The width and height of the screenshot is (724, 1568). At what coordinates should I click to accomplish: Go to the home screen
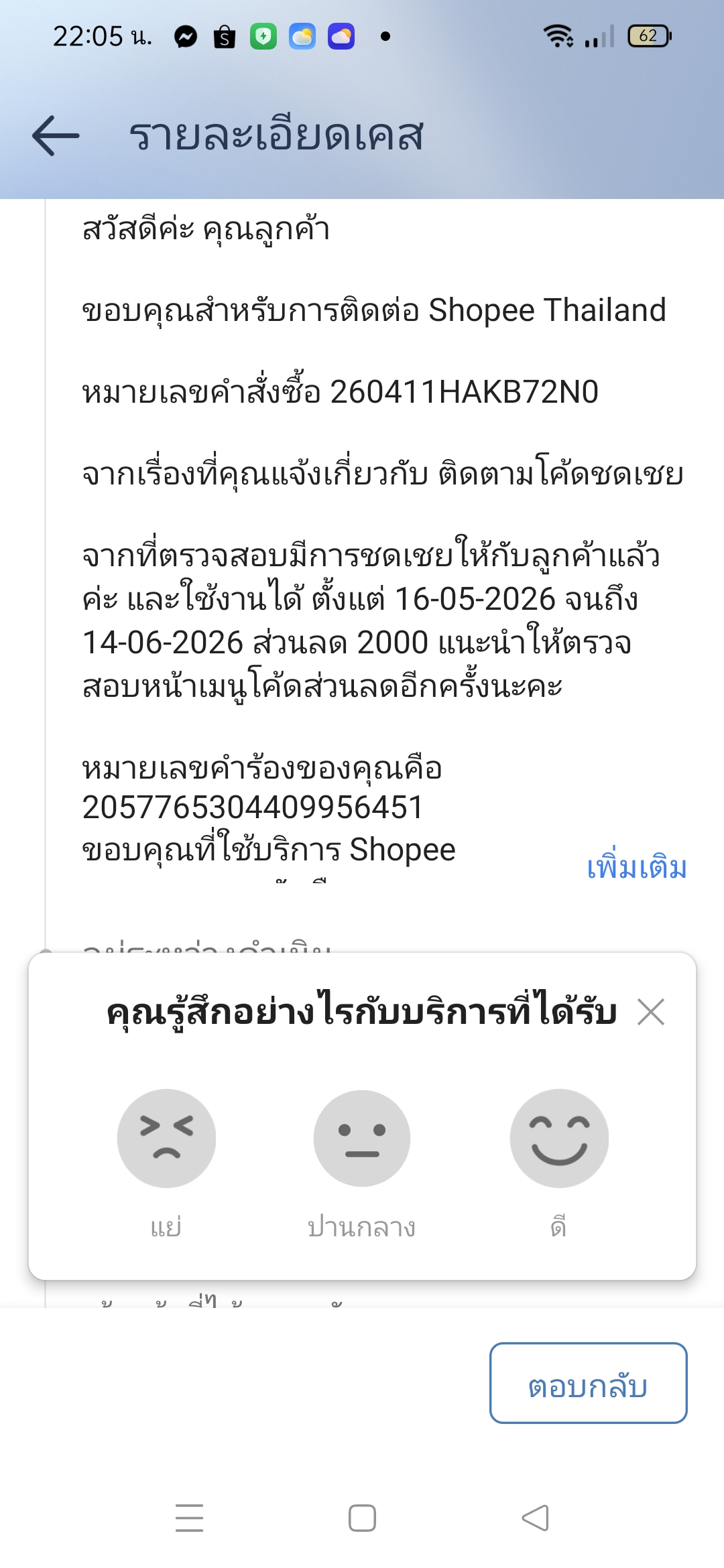tap(362, 1518)
